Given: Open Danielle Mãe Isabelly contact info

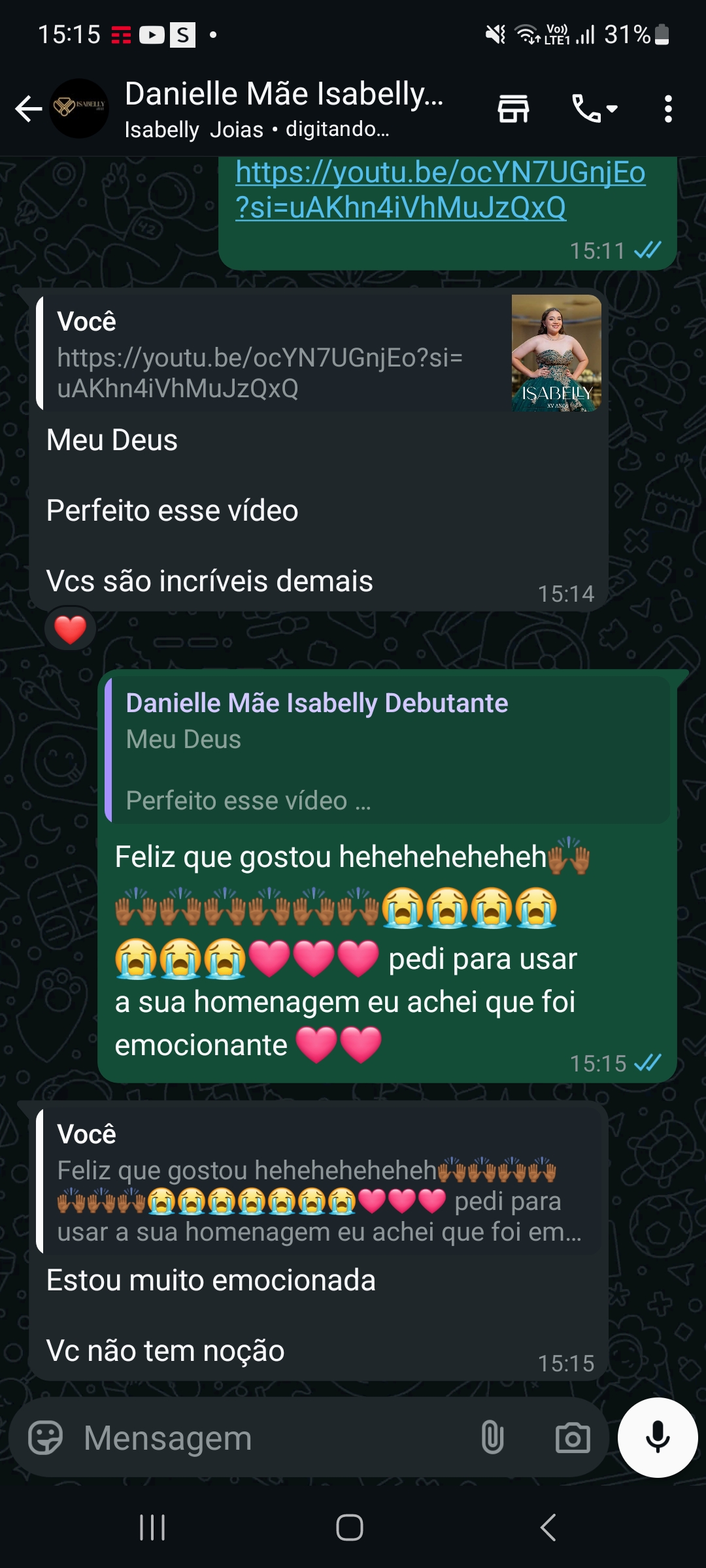Looking at the screenshot, I should point(284,108).
